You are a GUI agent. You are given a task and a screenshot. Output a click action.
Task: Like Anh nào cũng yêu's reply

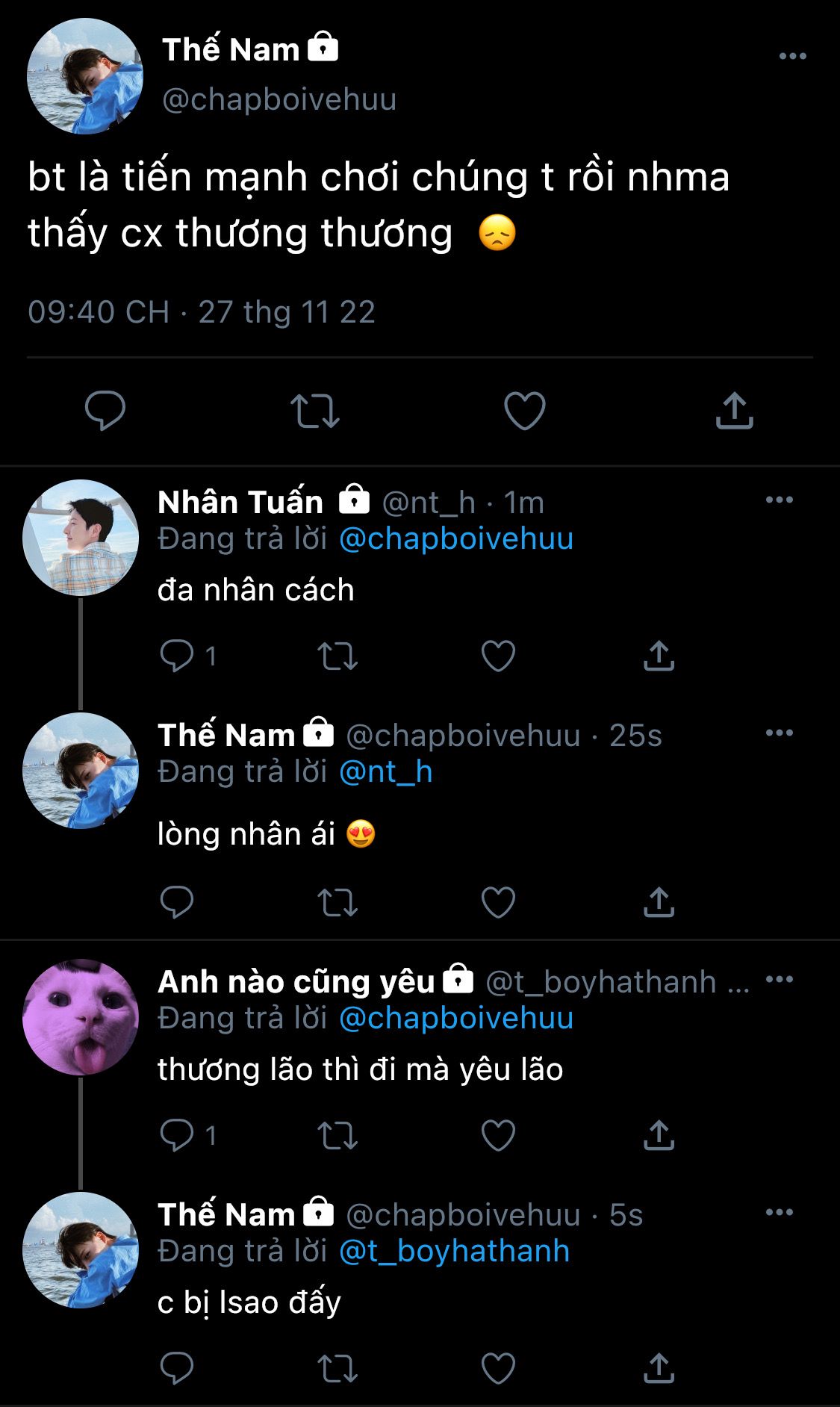click(498, 1135)
